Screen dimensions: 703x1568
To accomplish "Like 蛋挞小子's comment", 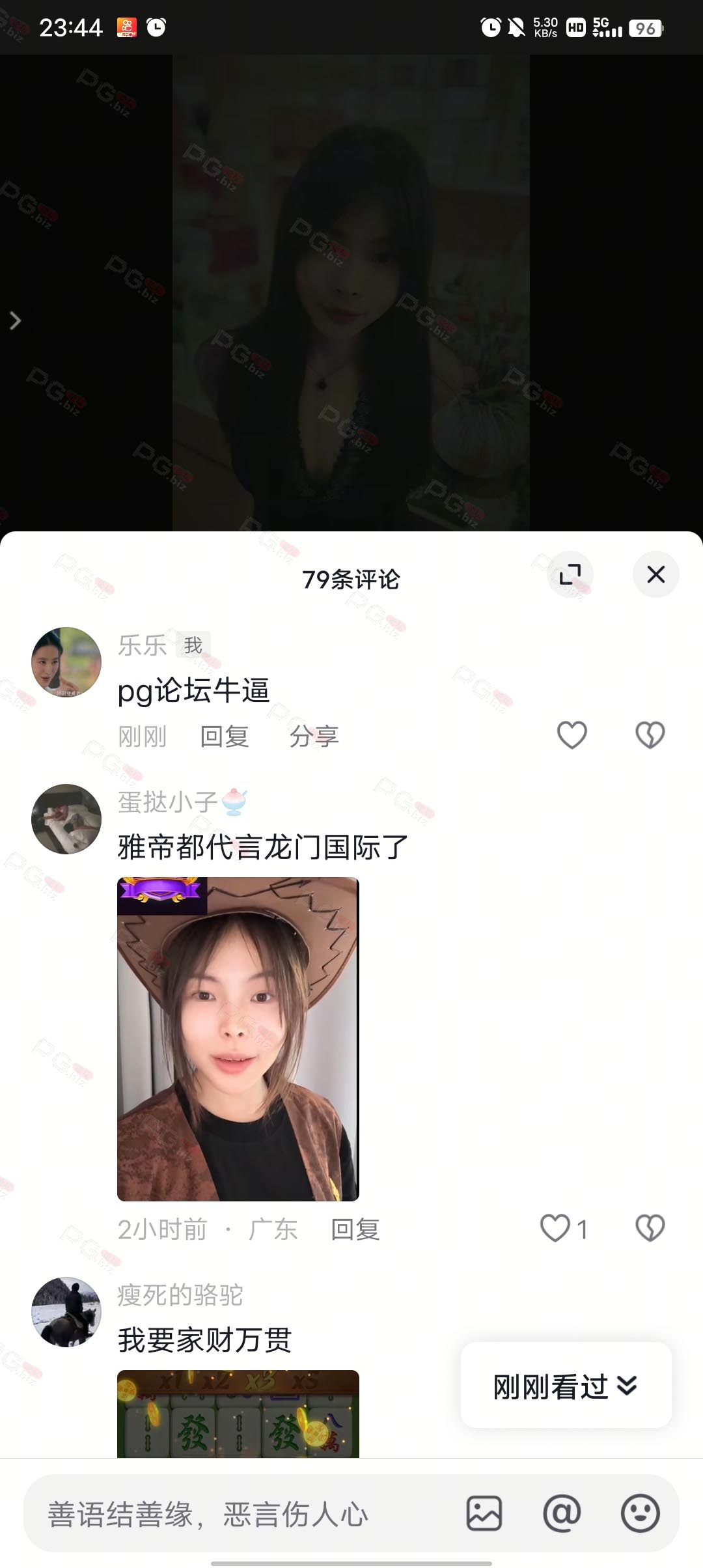I will [x=555, y=1229].
